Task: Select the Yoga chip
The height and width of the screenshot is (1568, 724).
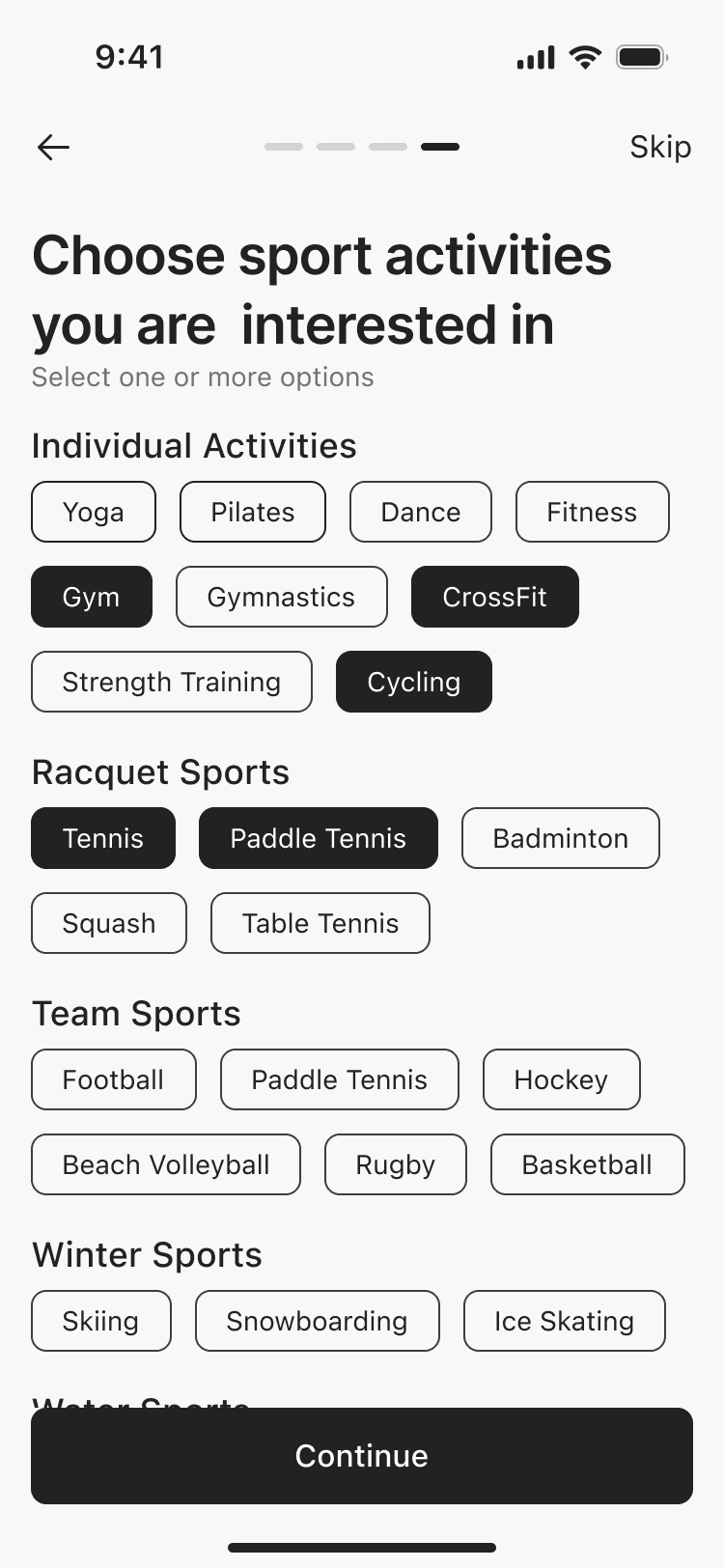Action: point(94,512)
